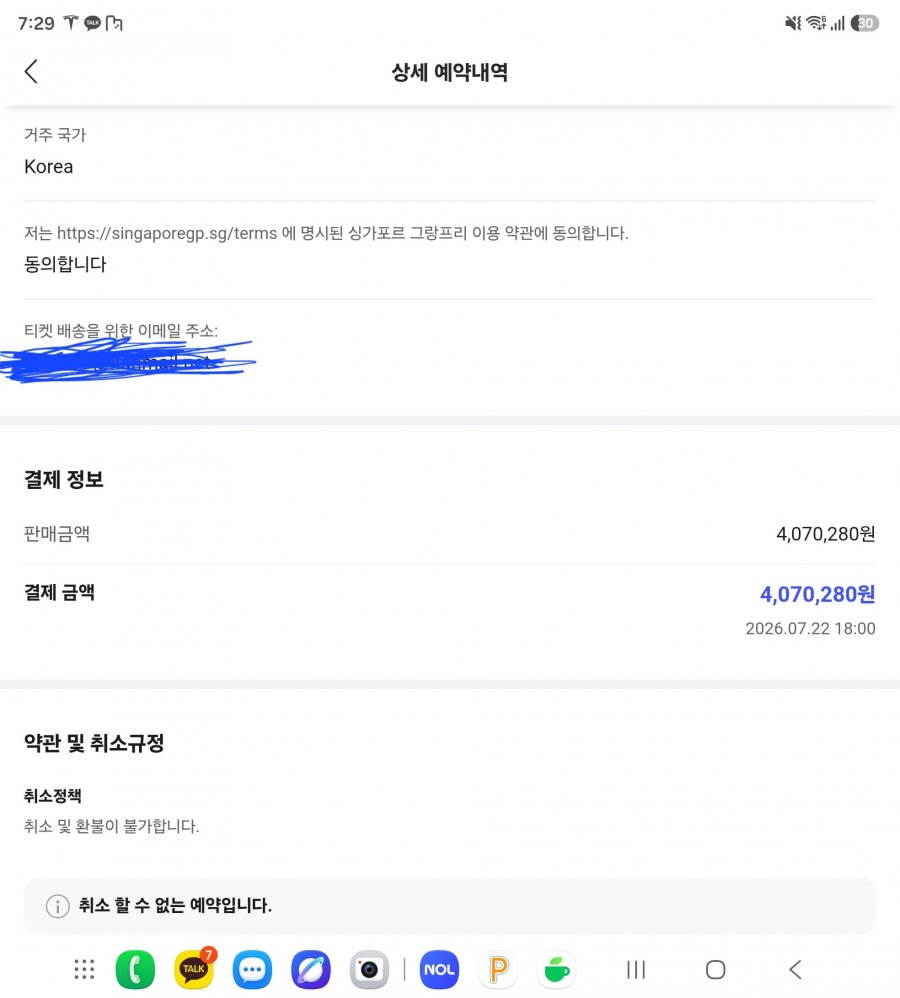Open KakaoTalk from the taskbar
Image resolution: width=900 pixels, height=998 pixels.
(193, 969)
